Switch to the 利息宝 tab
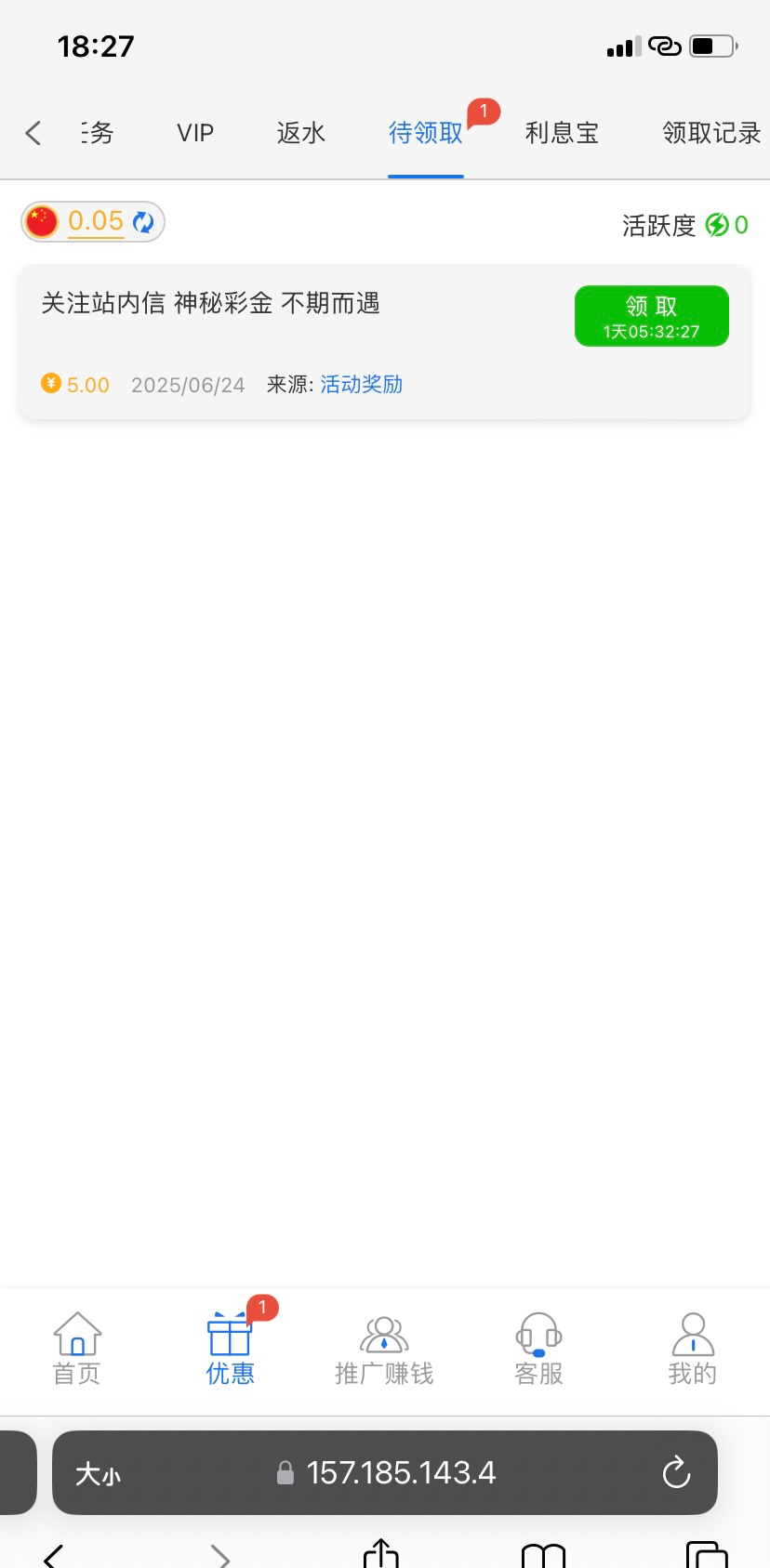770x1568 pixels. coord(562,133)
